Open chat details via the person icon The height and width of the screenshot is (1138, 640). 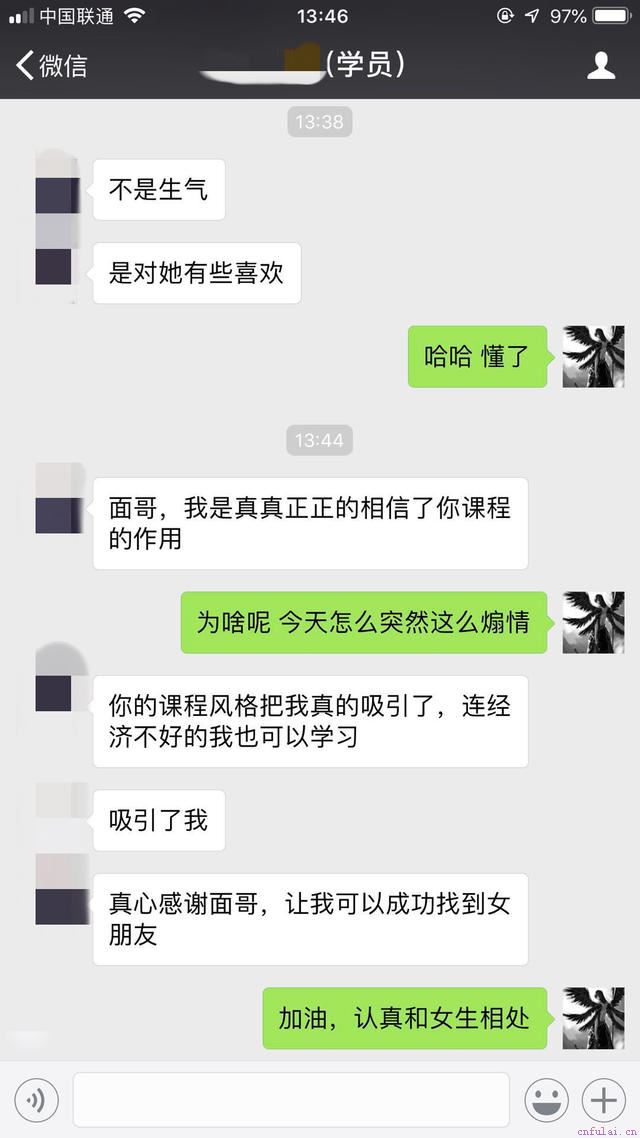[x=600, y=66]
